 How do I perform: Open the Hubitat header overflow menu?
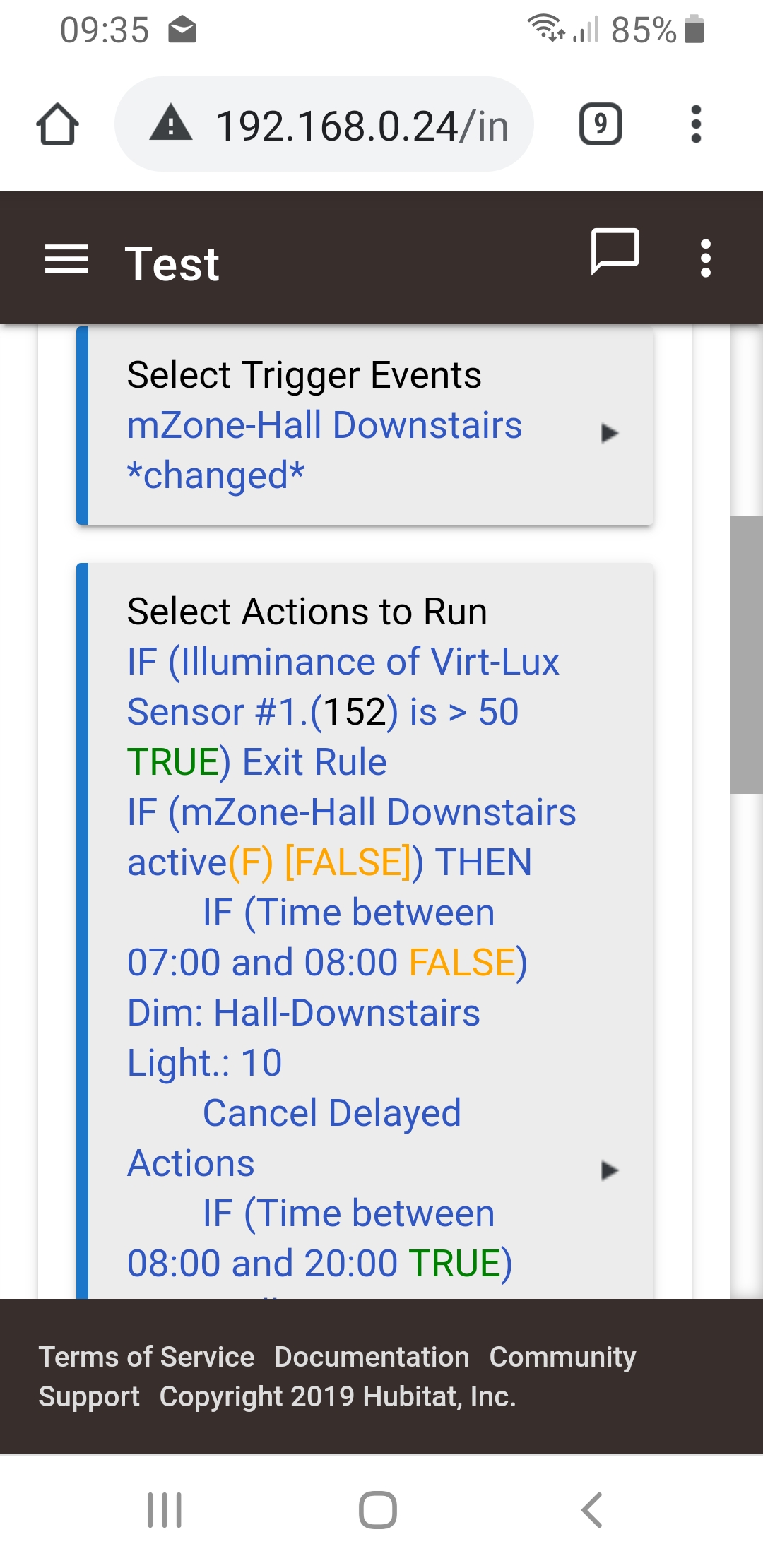(705, 258)
